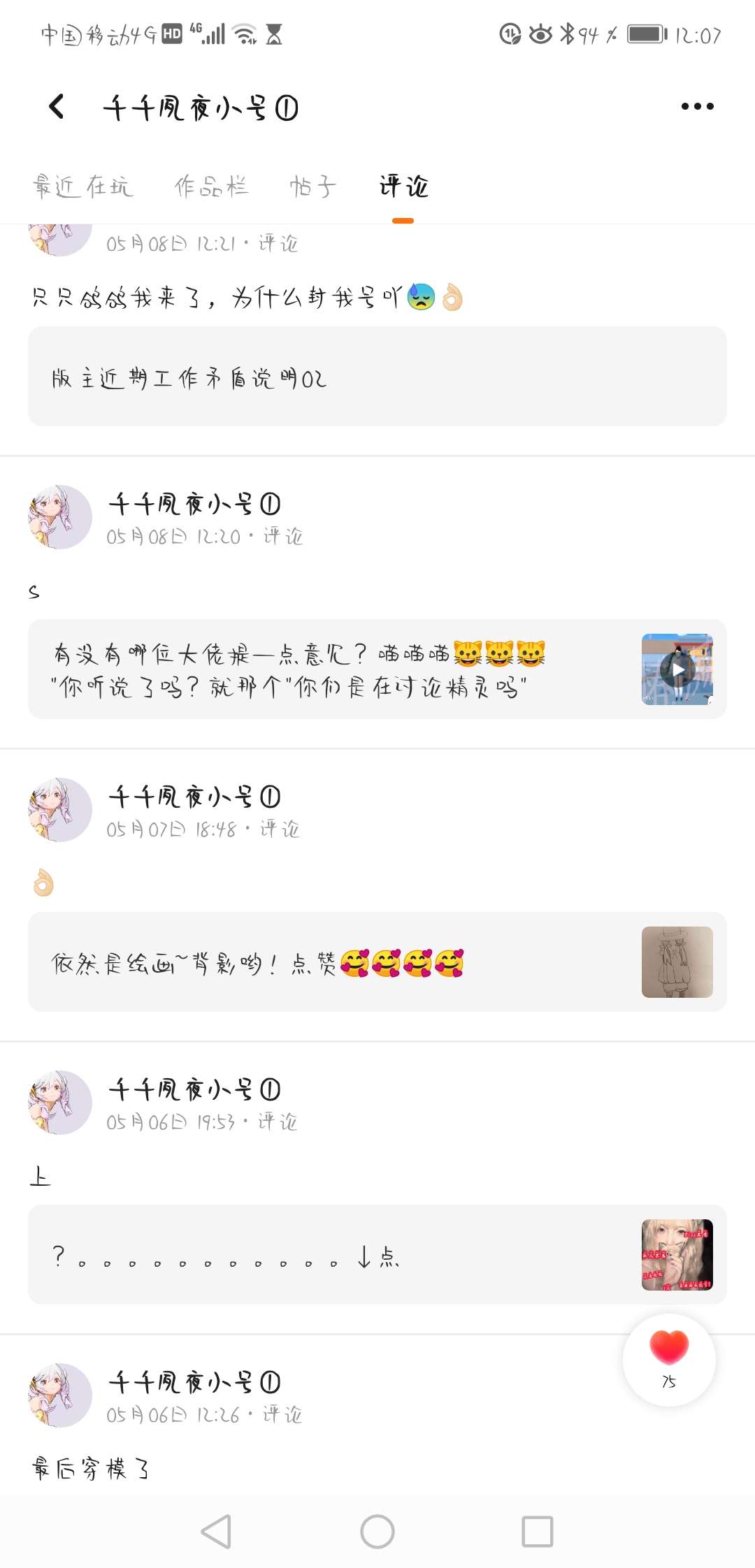
Task: Tap the system home button
Action: [x=377, y=1532]
